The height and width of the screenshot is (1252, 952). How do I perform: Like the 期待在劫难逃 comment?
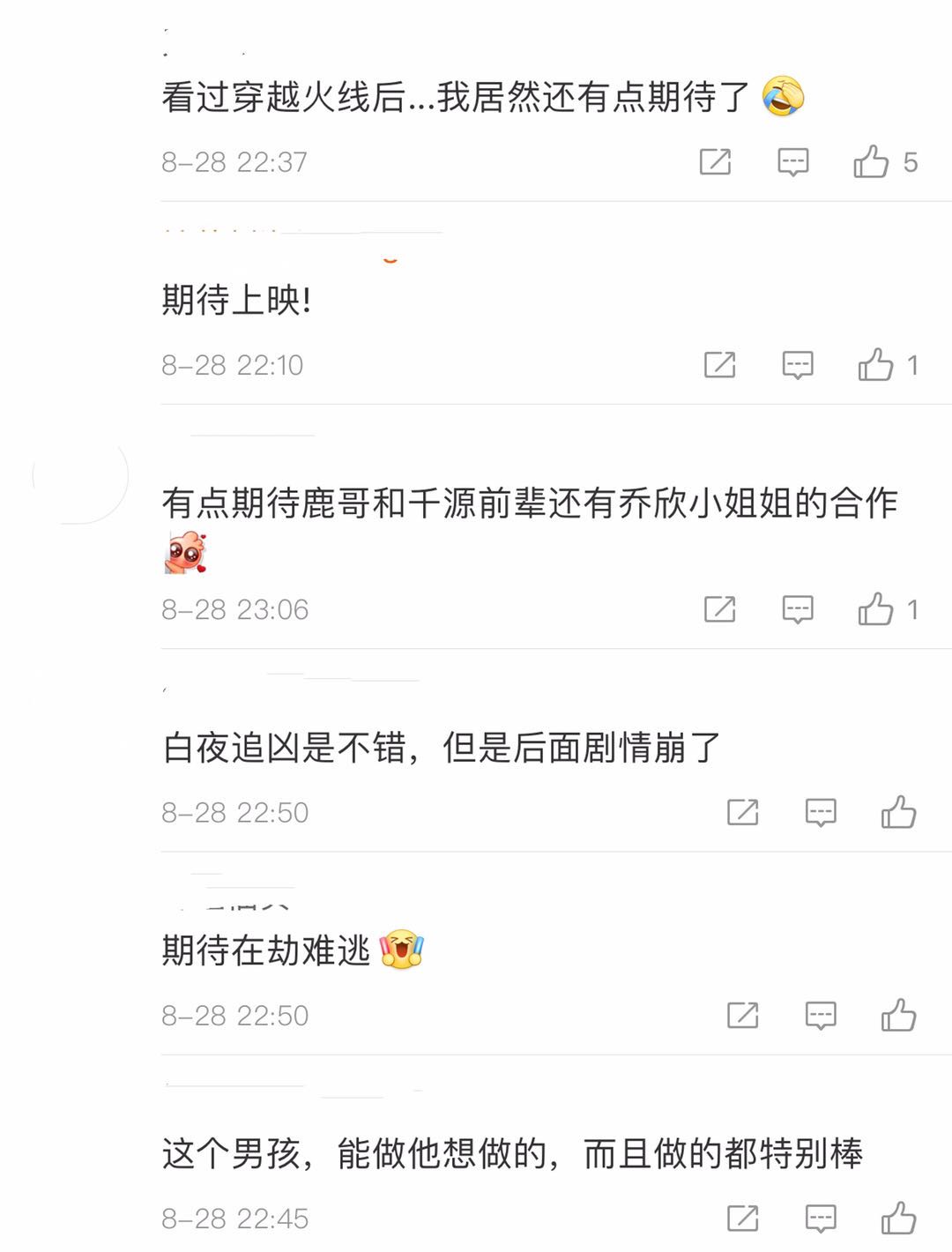898,1016
